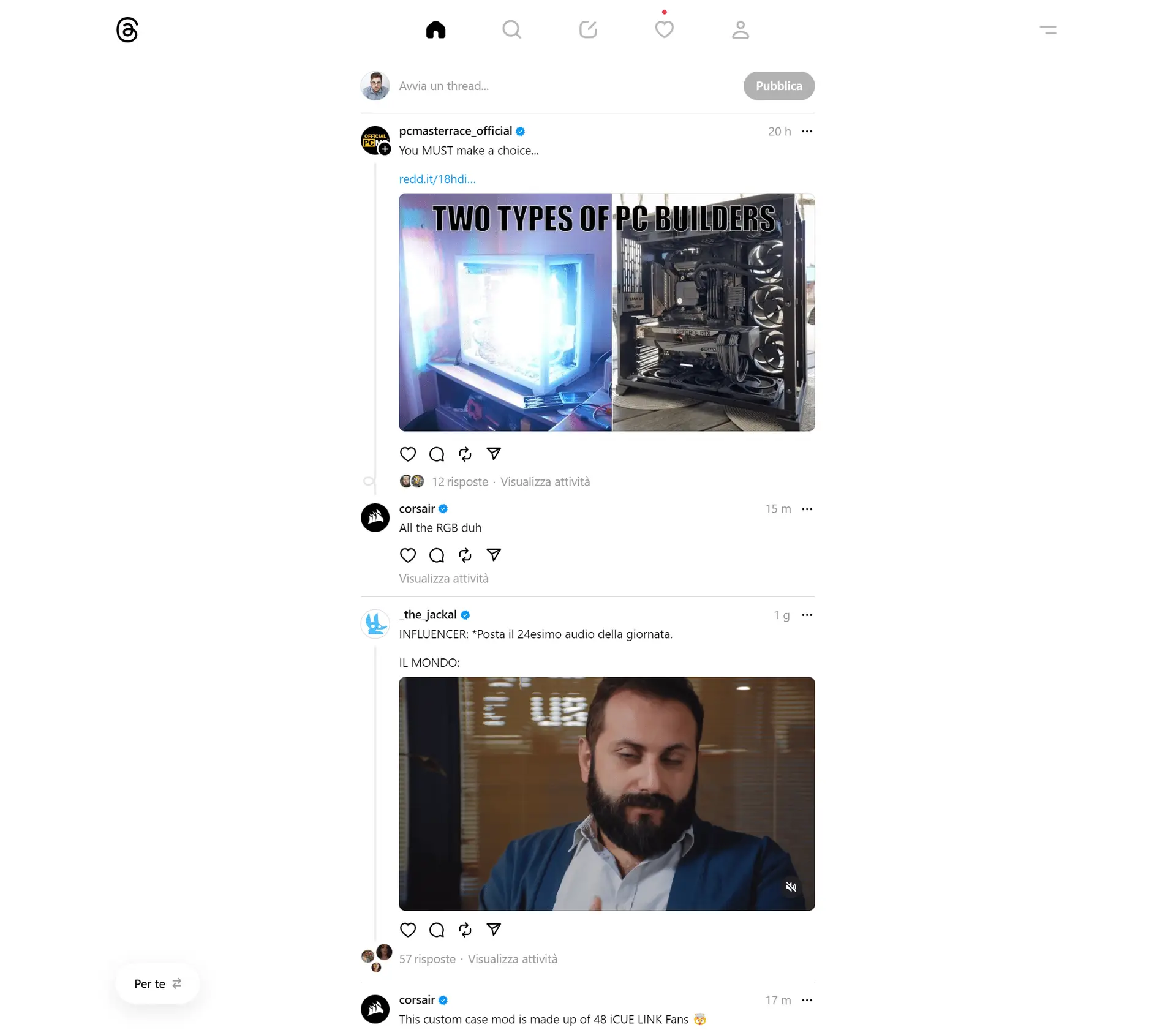Image resolution: width=1176 pixels, height=1030 pixels.
Task: Open the Two Types of PC Builders image
Action: pyautogui.click(x=606, y=312)
